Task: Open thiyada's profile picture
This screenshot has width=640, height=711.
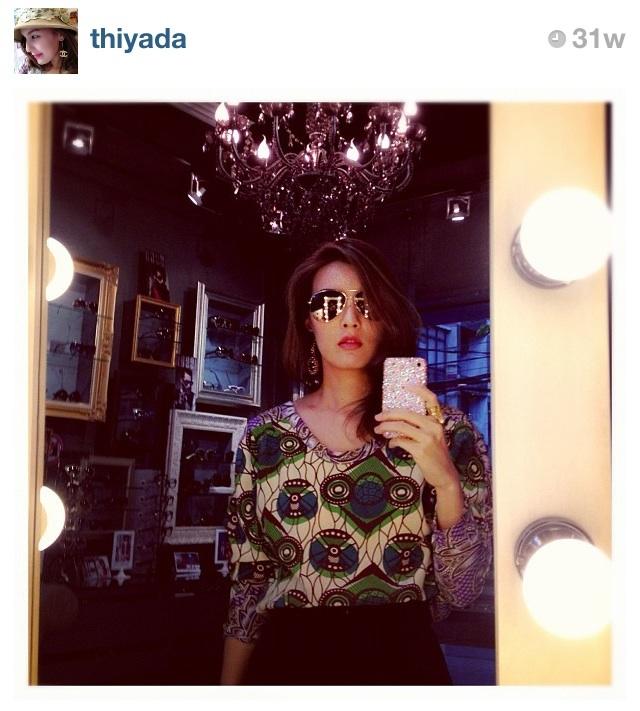Action: 45,41
